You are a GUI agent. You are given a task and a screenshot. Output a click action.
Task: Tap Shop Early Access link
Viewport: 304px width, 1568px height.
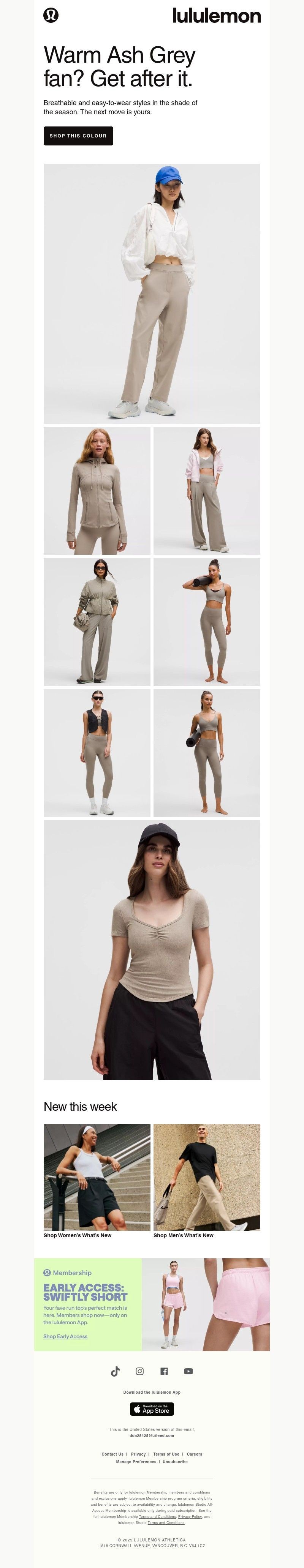(x=65, y=1336)
